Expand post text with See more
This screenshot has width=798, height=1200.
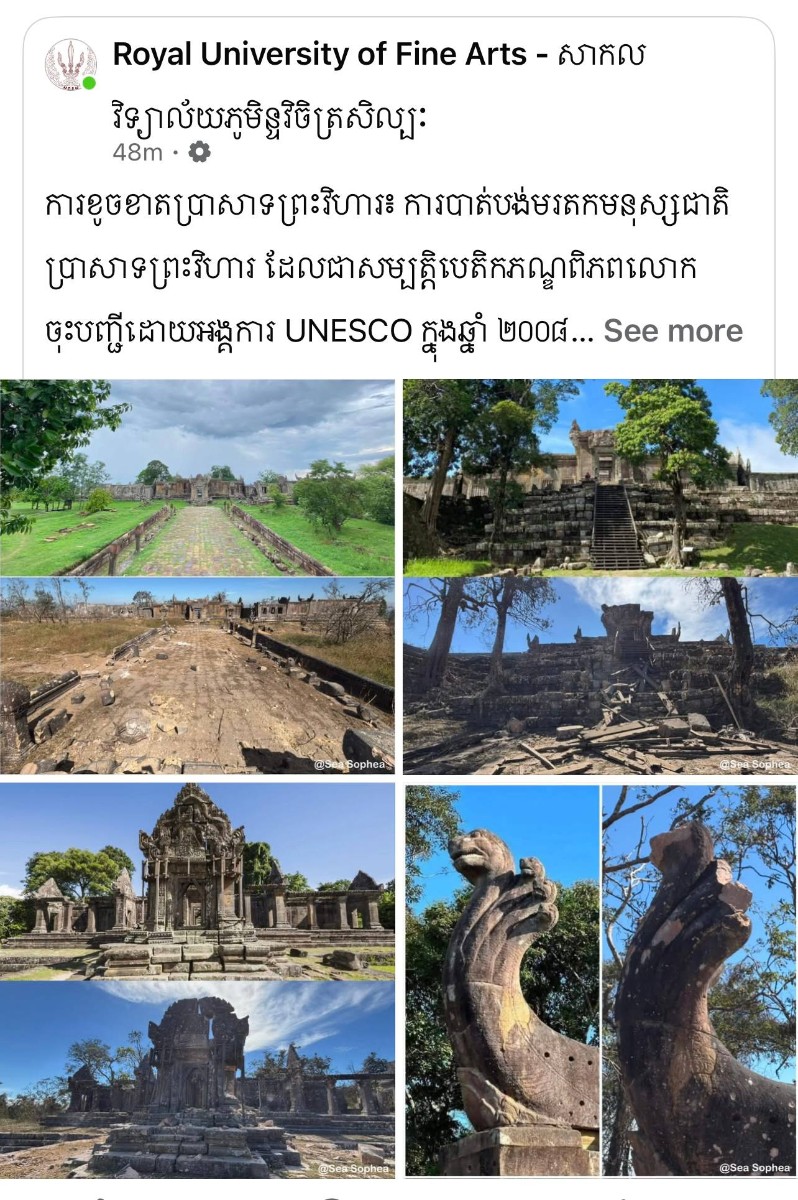673,331
